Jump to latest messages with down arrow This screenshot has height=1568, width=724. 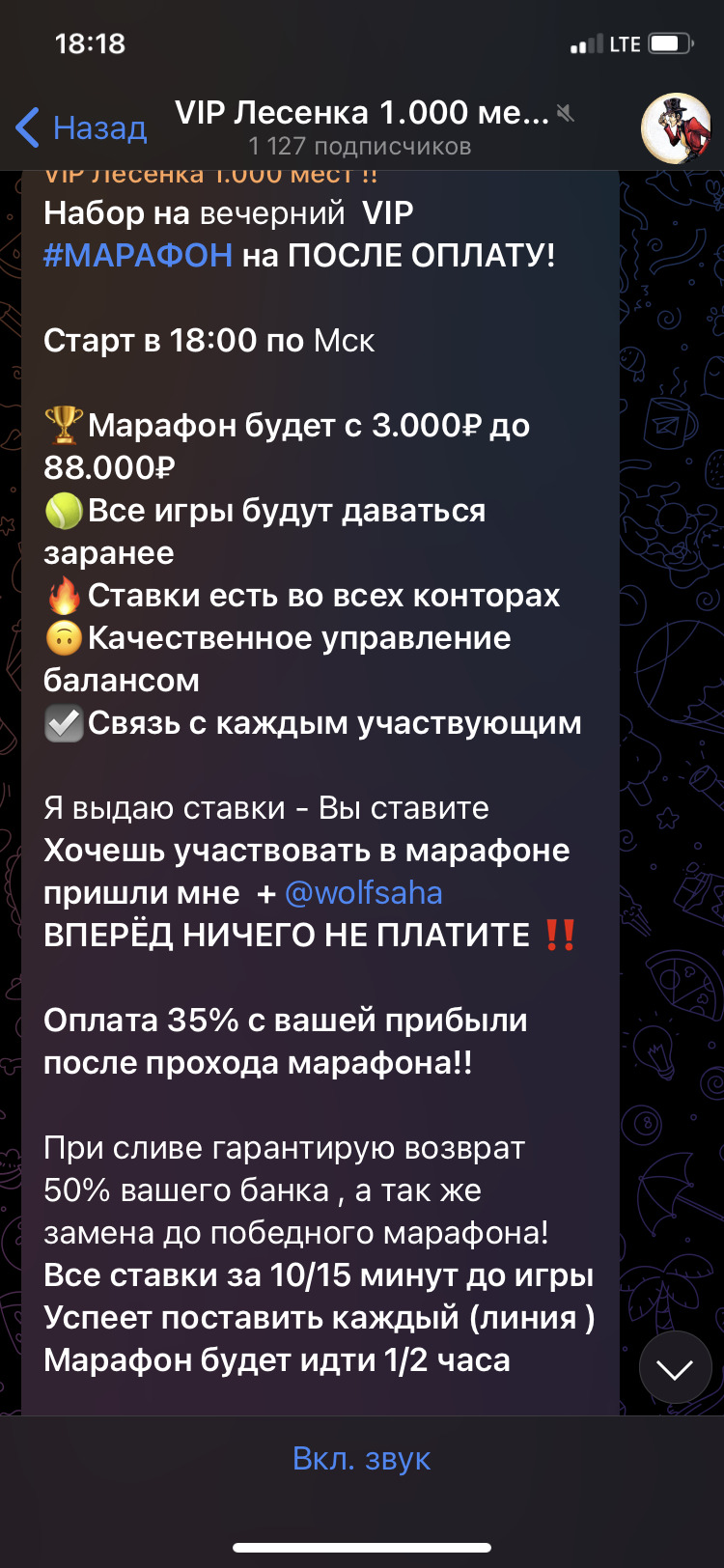point(675,1367)
